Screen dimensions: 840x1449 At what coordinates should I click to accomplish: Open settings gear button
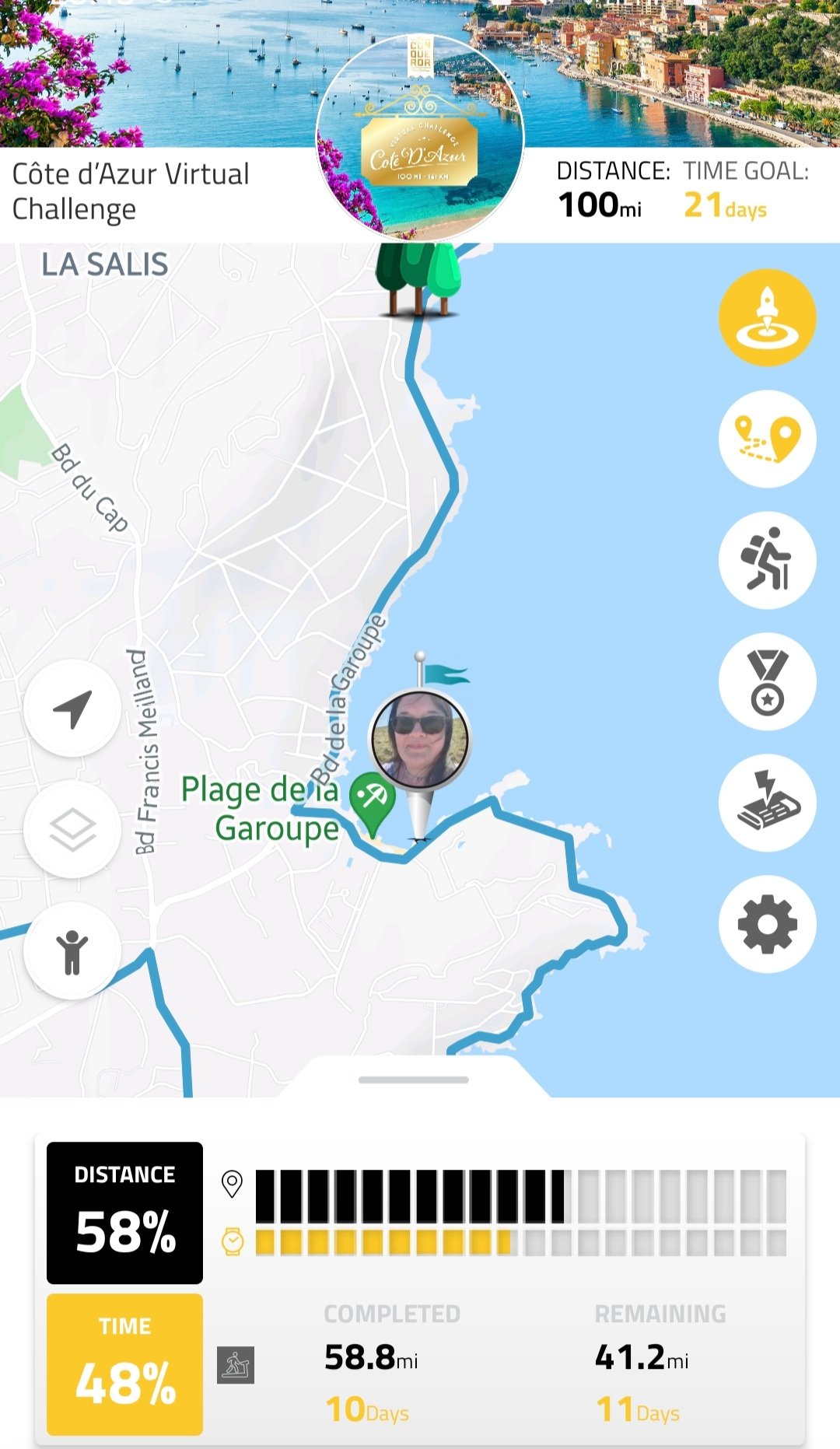[x=767, y=924]
